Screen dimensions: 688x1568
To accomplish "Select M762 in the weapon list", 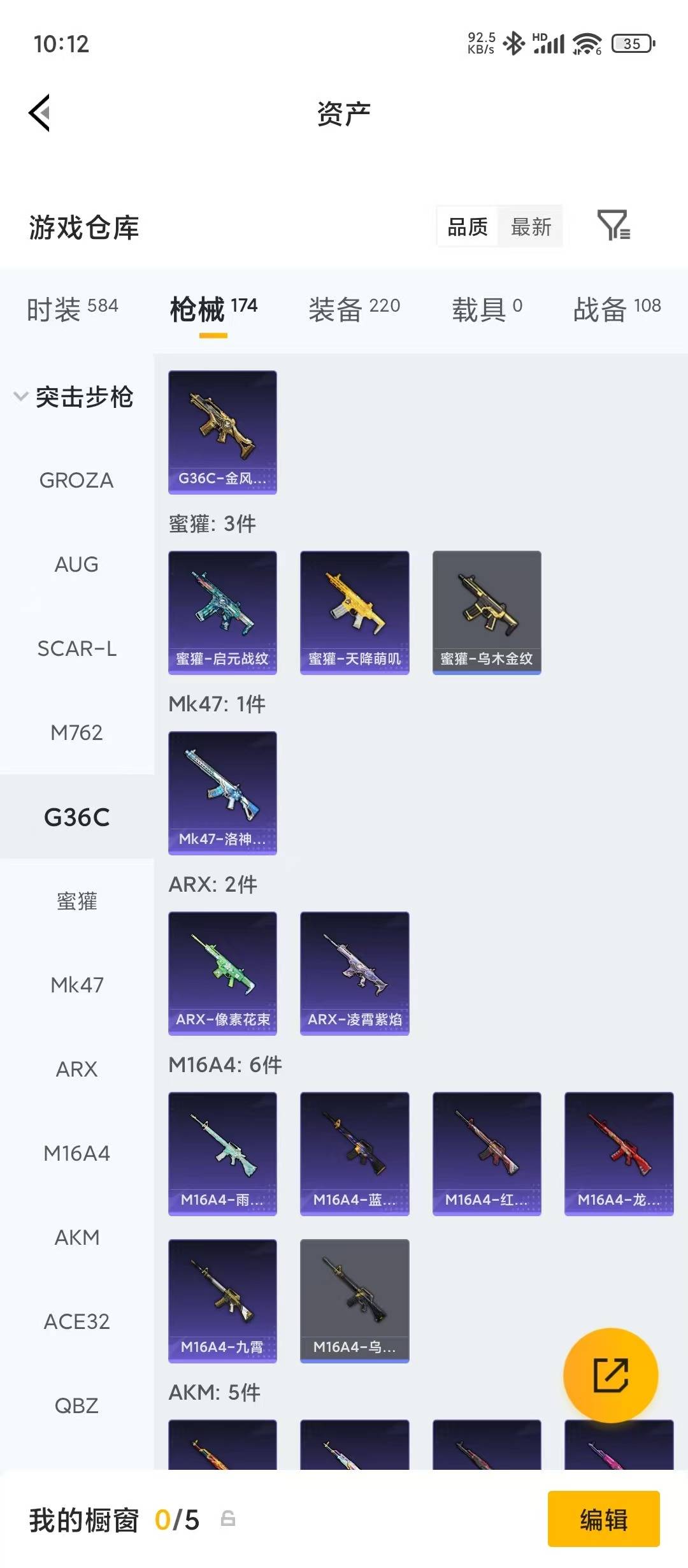I will click(x=76, y=732).
